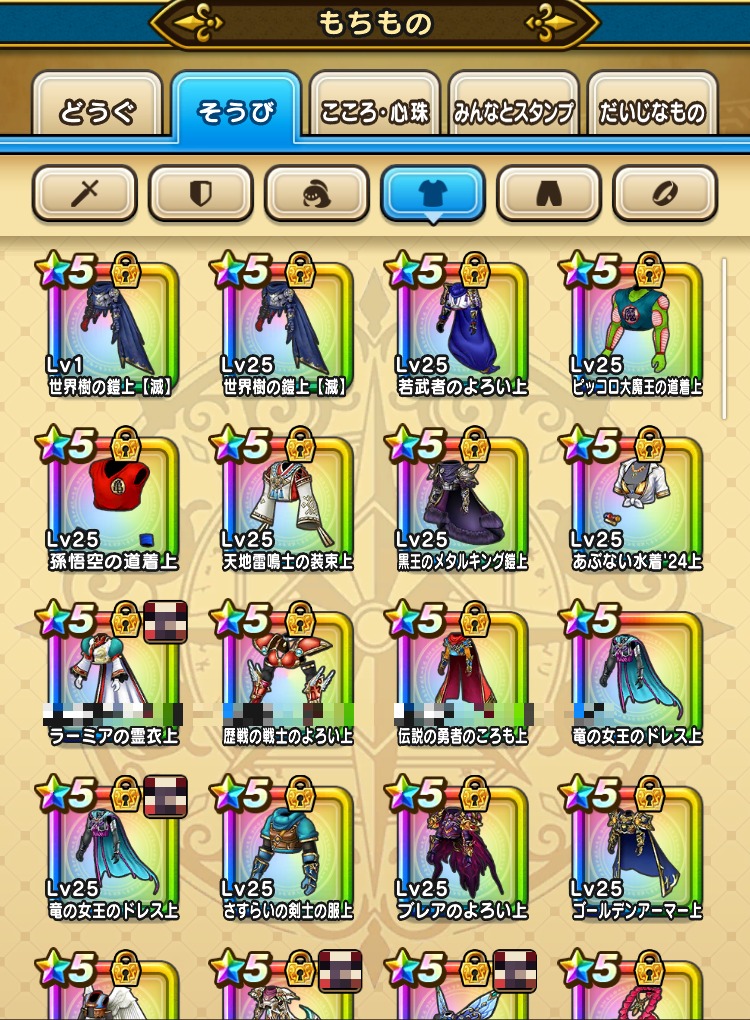The height and width of the screenshot is (1020, 750).
Task: Open the だいじなもの tab
Action: 653,111
